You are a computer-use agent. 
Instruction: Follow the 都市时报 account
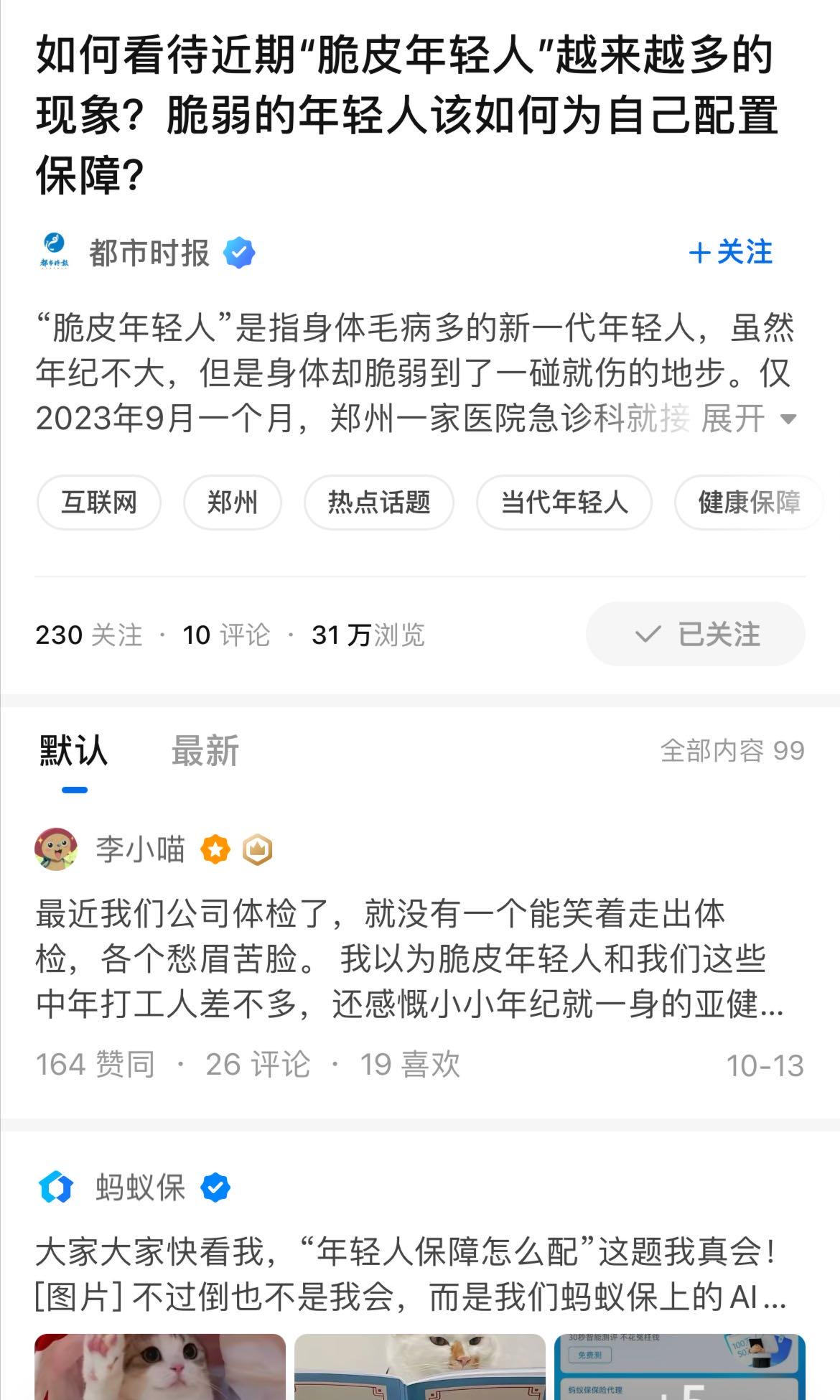730,253
